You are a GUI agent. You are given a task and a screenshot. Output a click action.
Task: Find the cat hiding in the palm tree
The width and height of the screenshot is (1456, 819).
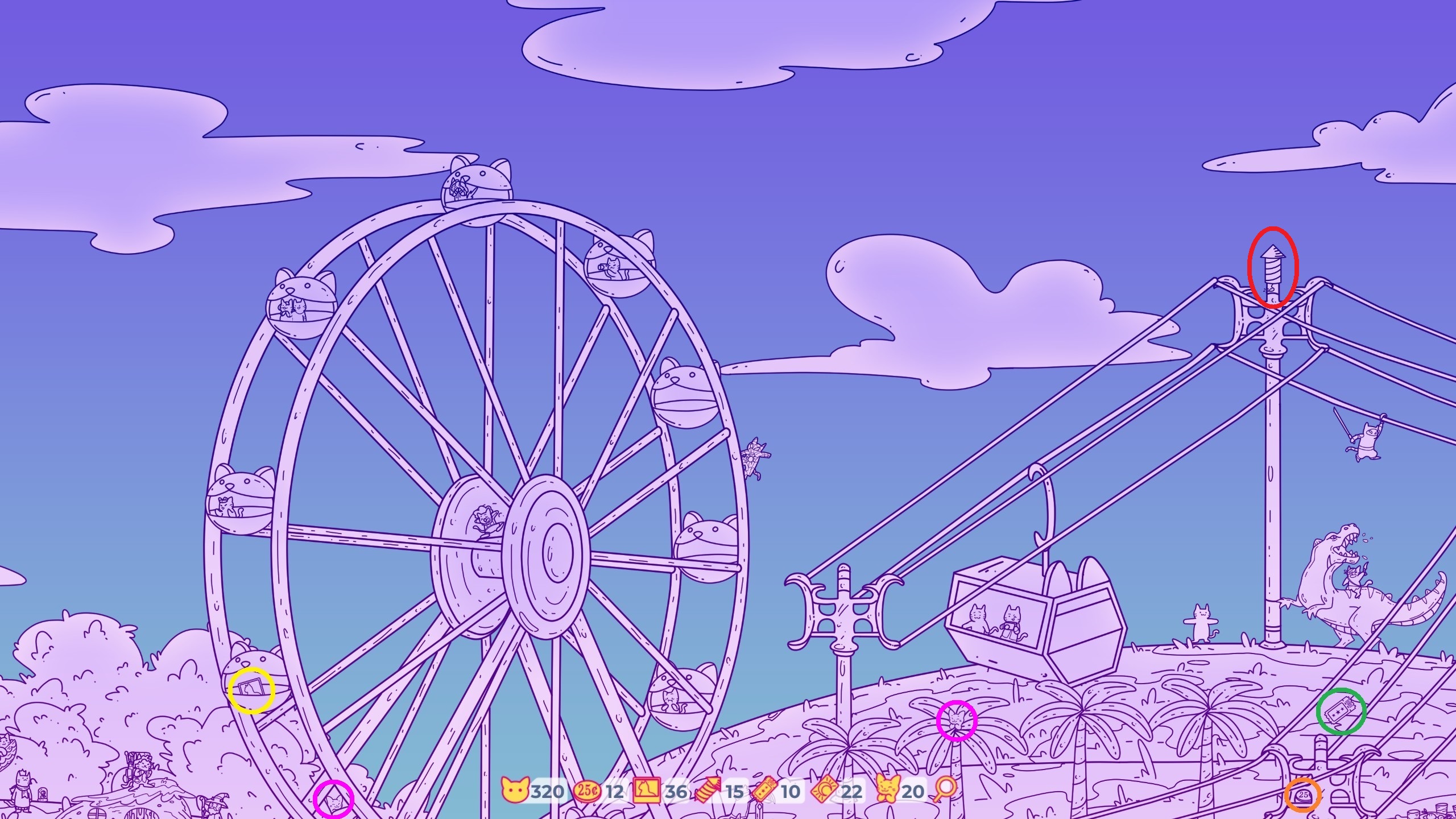[957, 721]
